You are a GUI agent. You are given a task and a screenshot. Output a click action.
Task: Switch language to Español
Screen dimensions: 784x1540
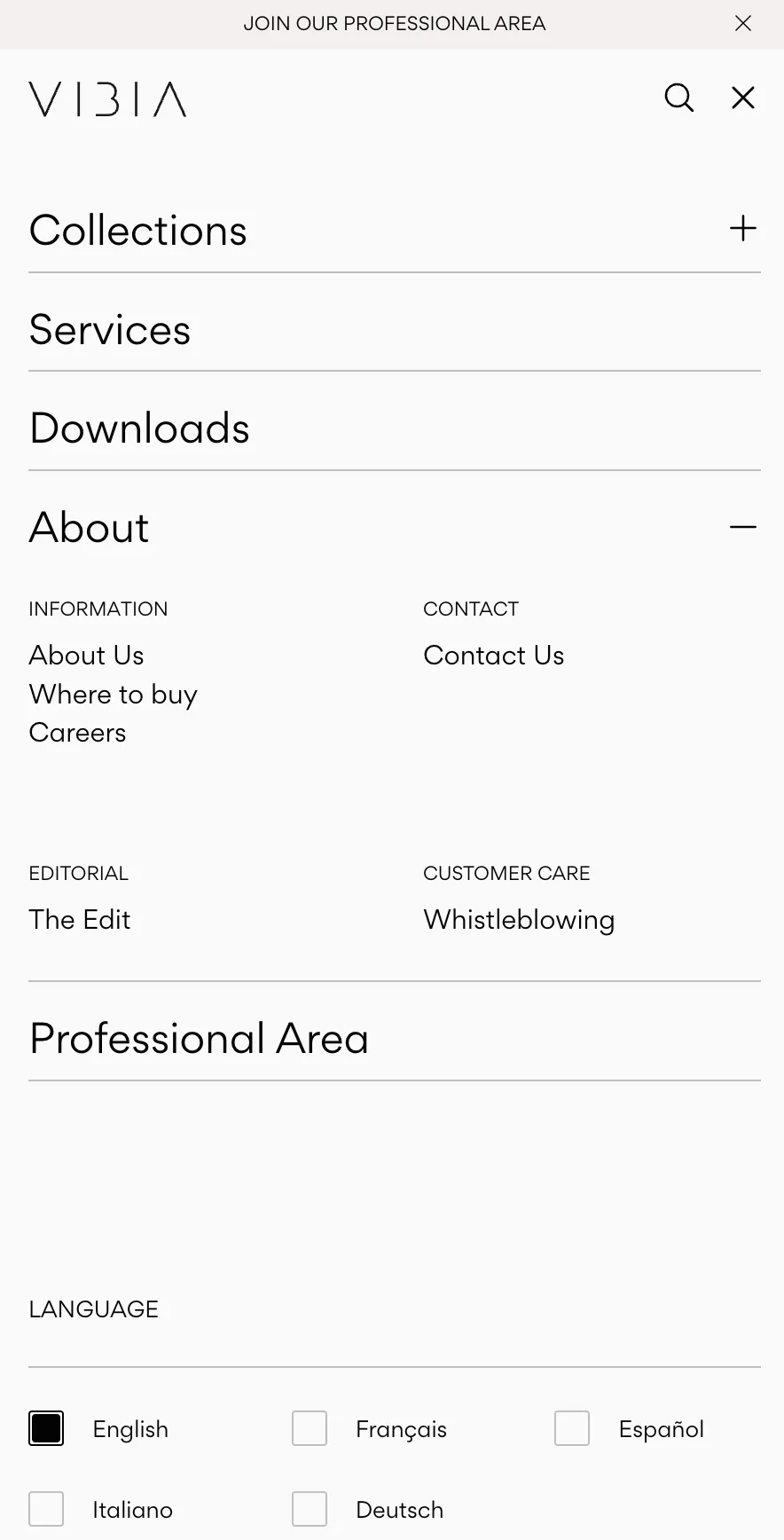click(572, 1428)
